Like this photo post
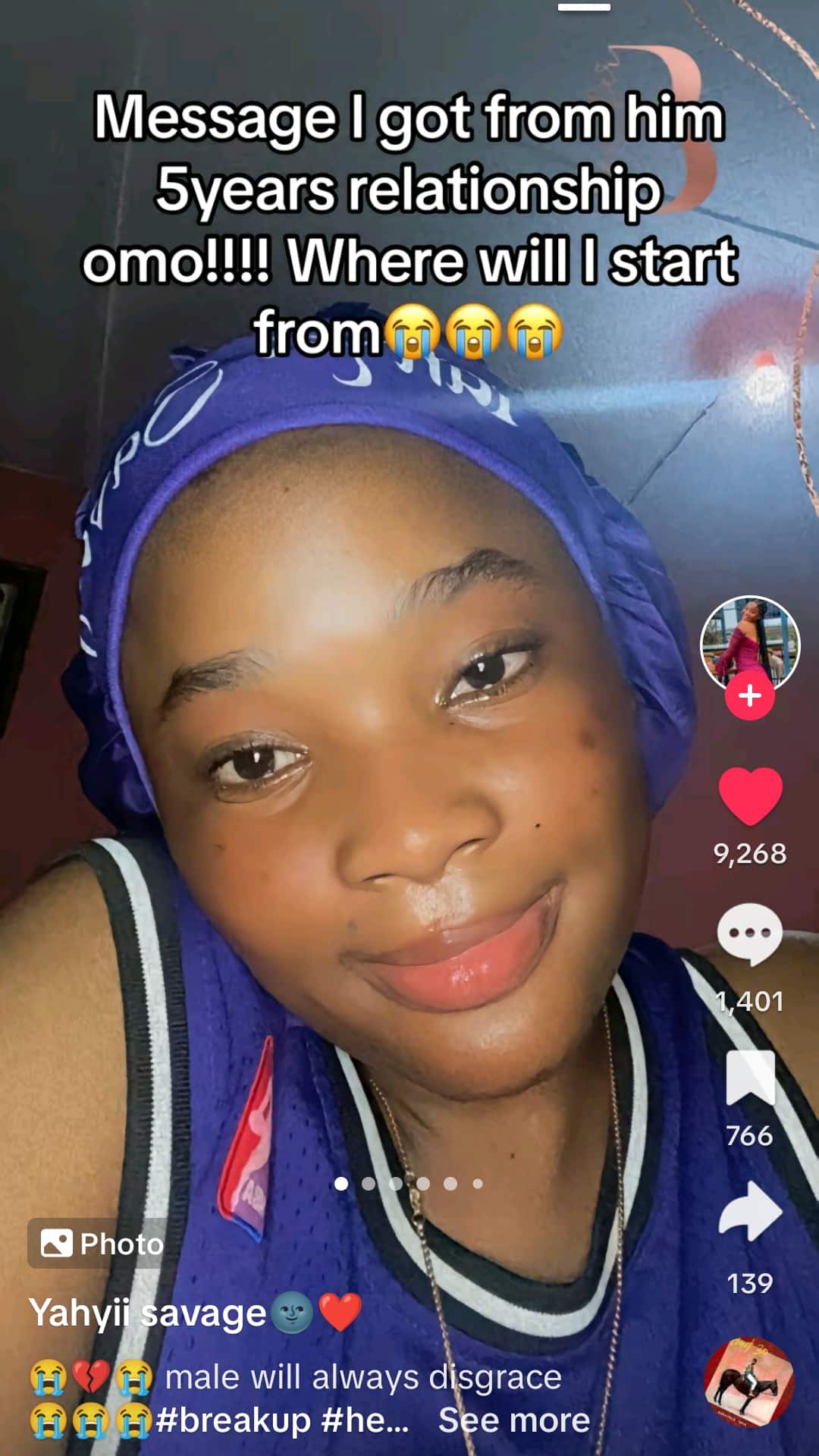819x1456 pixels. [x=750, y=796]
